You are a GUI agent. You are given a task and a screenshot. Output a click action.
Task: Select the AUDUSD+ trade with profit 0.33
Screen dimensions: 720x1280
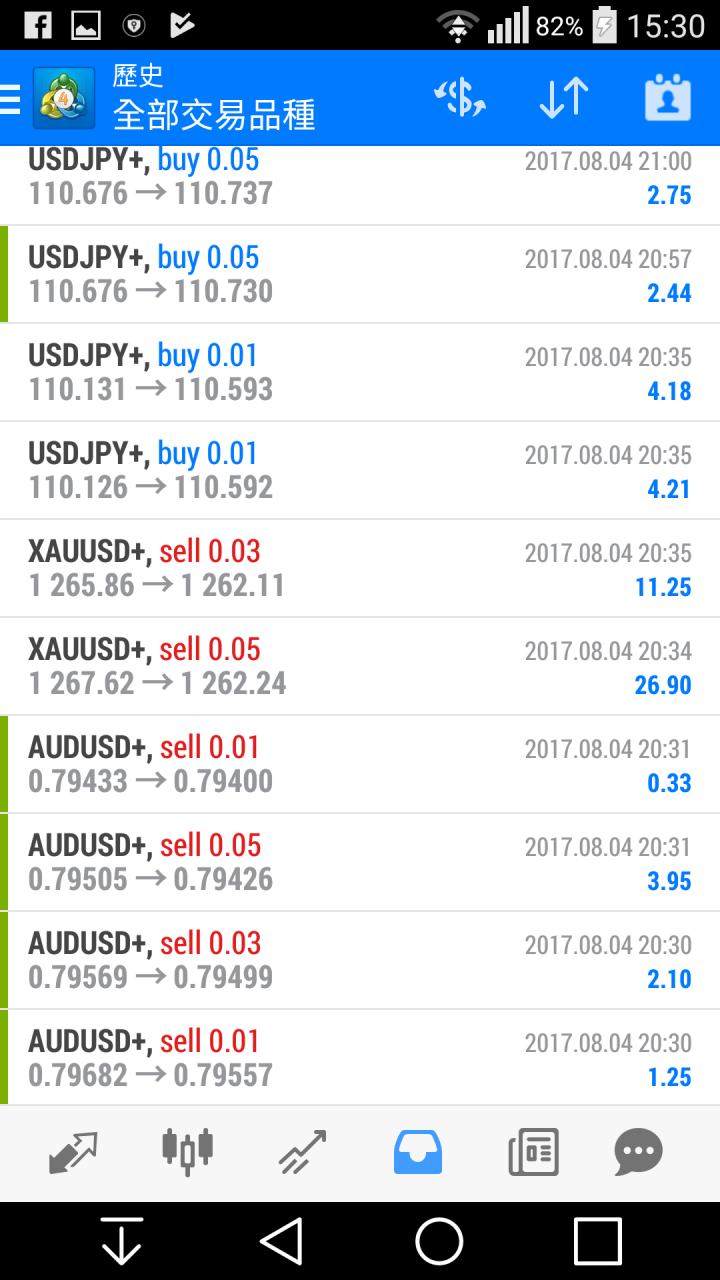coord(360,764)
